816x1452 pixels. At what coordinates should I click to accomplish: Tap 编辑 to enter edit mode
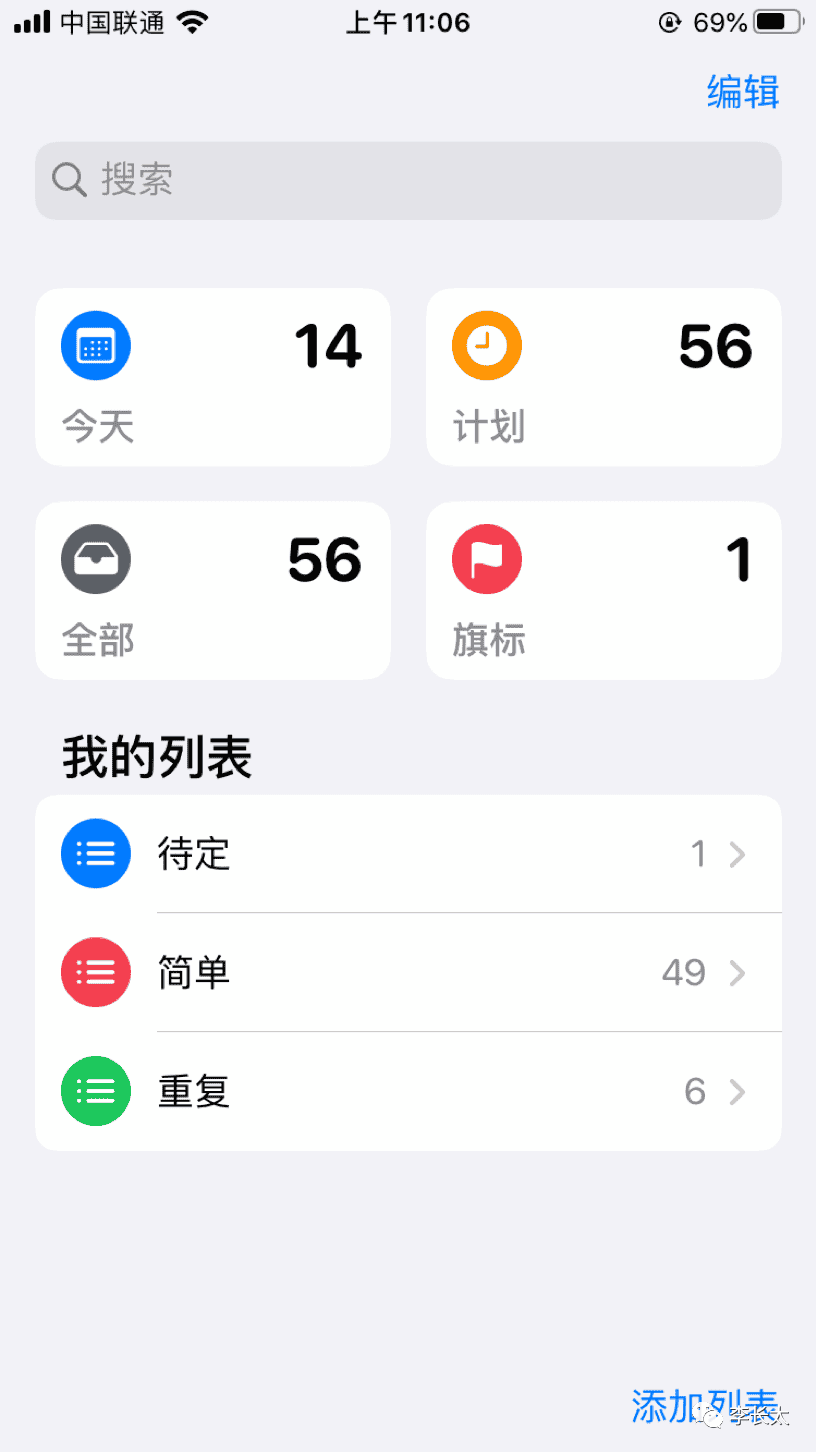tap(742, 92)
